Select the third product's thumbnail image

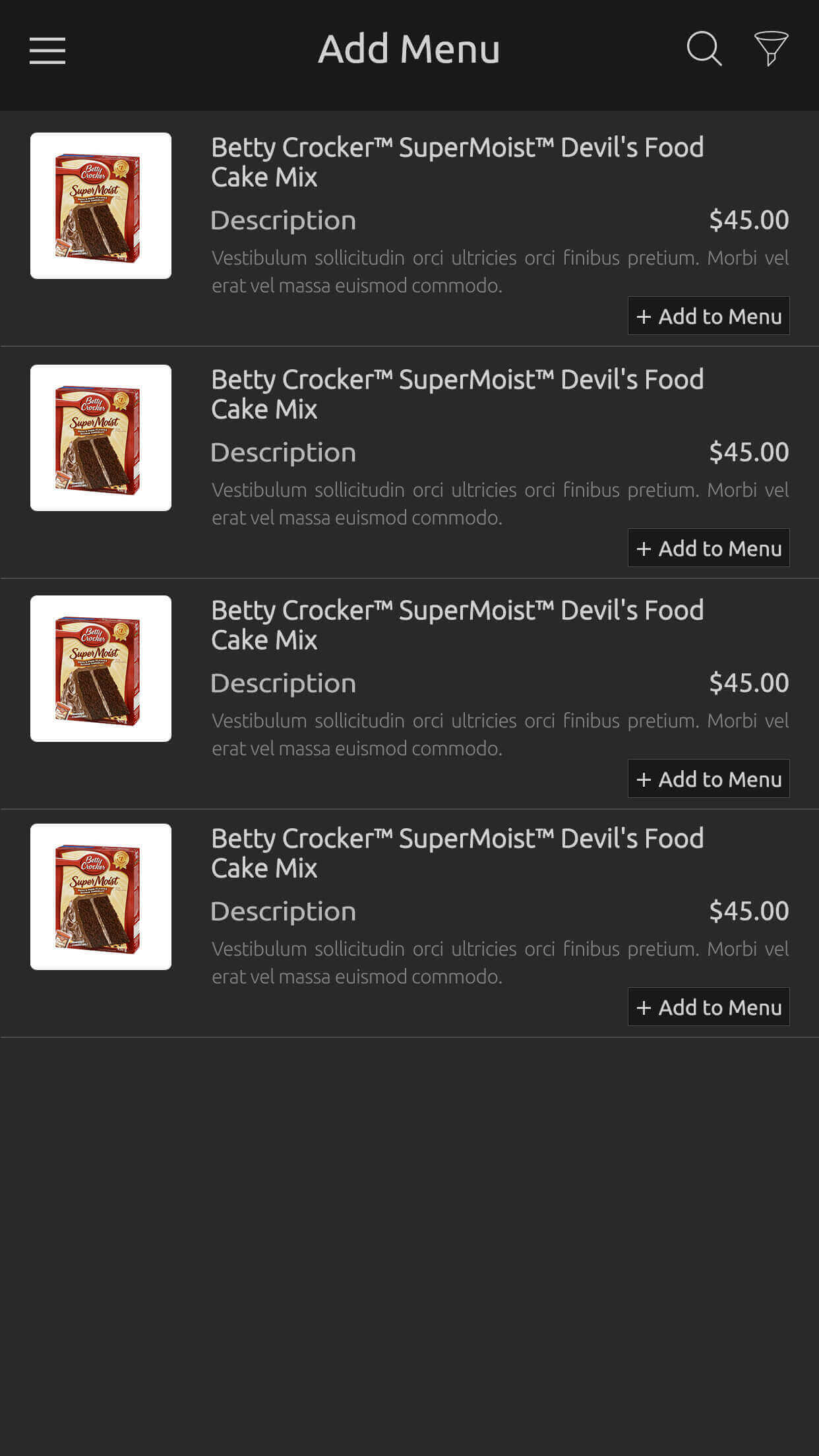(x=101, y=669)
